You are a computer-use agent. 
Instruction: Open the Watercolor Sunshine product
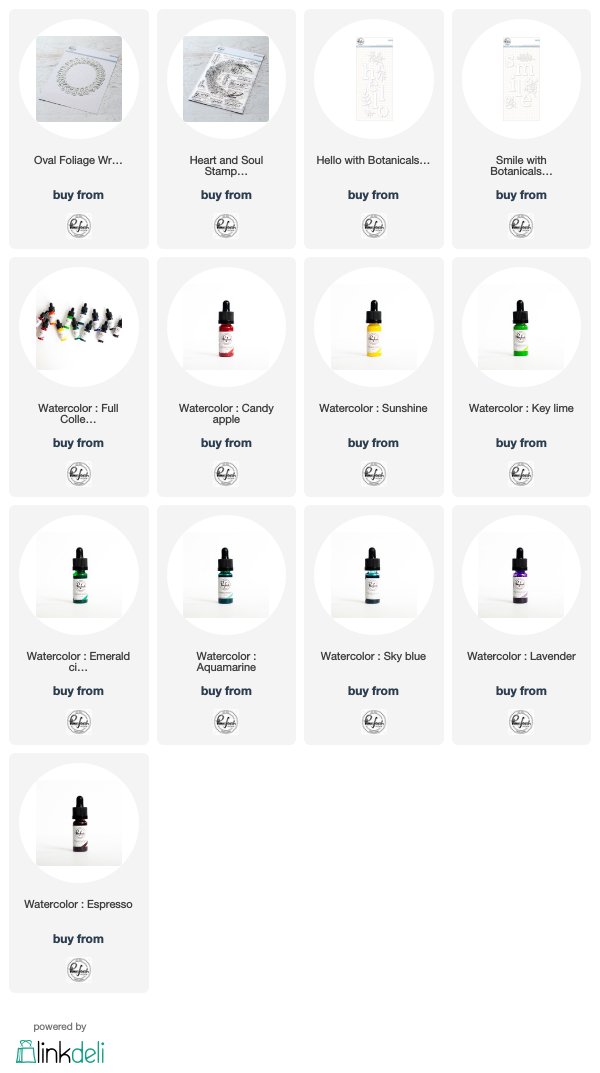[373, 327]
